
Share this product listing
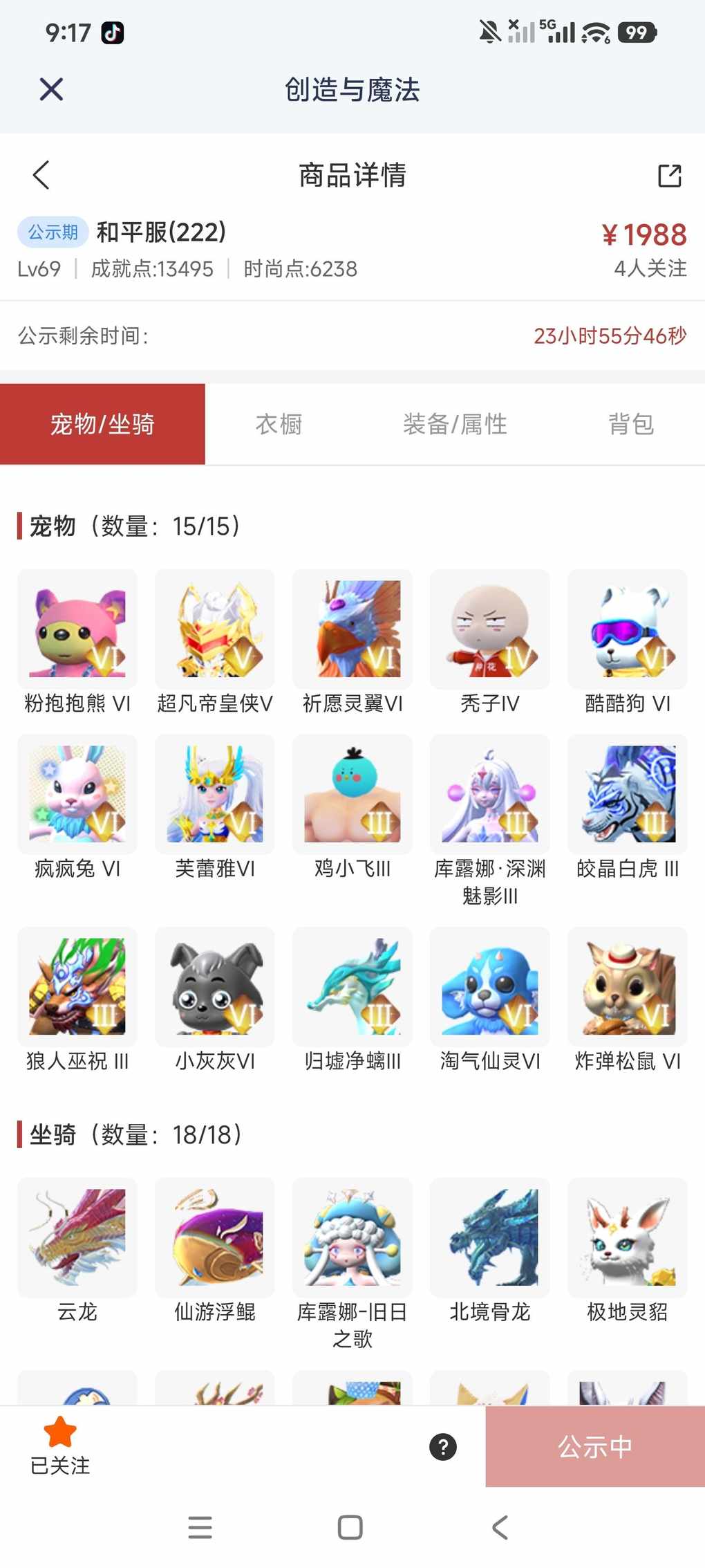pyautogui.click(x=669, y=176)
